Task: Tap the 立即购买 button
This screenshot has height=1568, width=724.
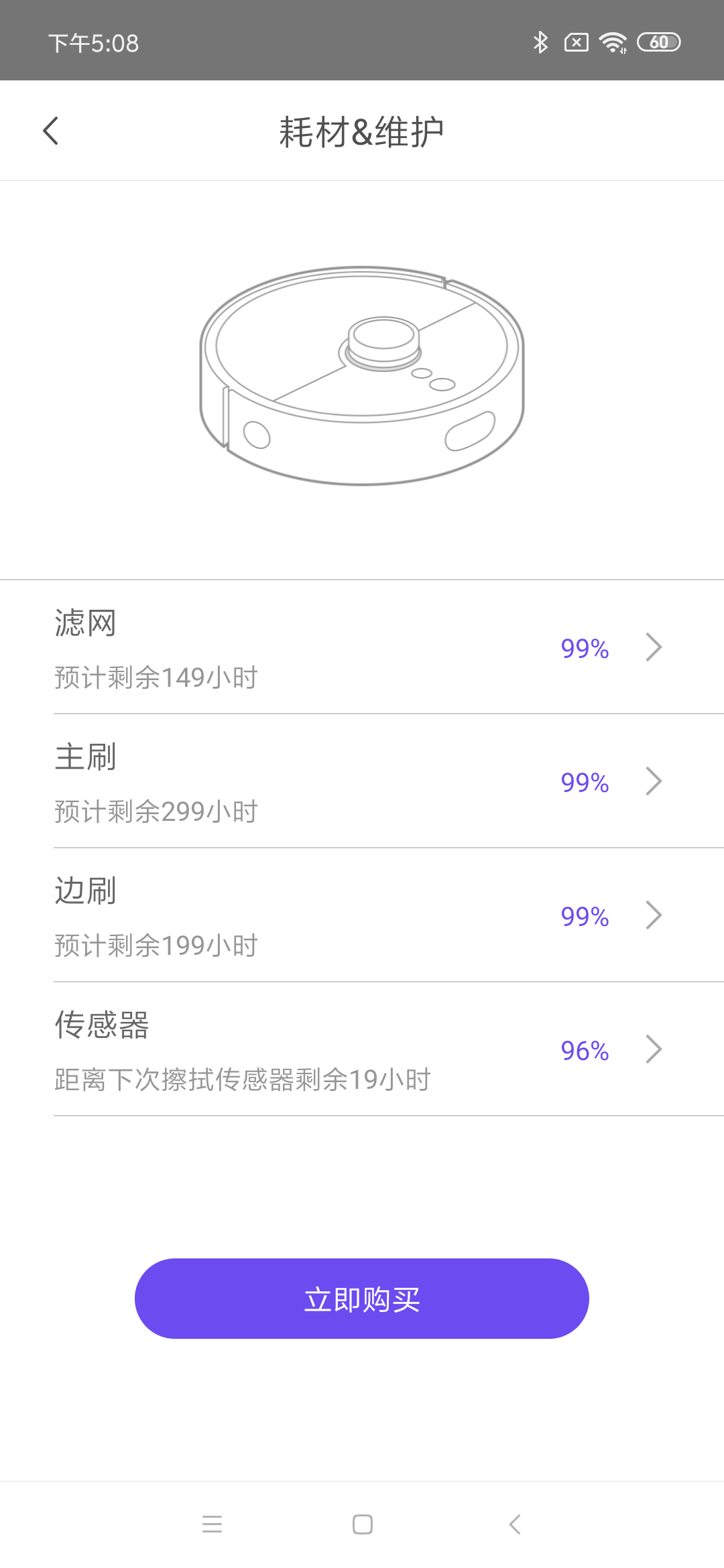Action: pyautogui.click(x=362, y=1299)
